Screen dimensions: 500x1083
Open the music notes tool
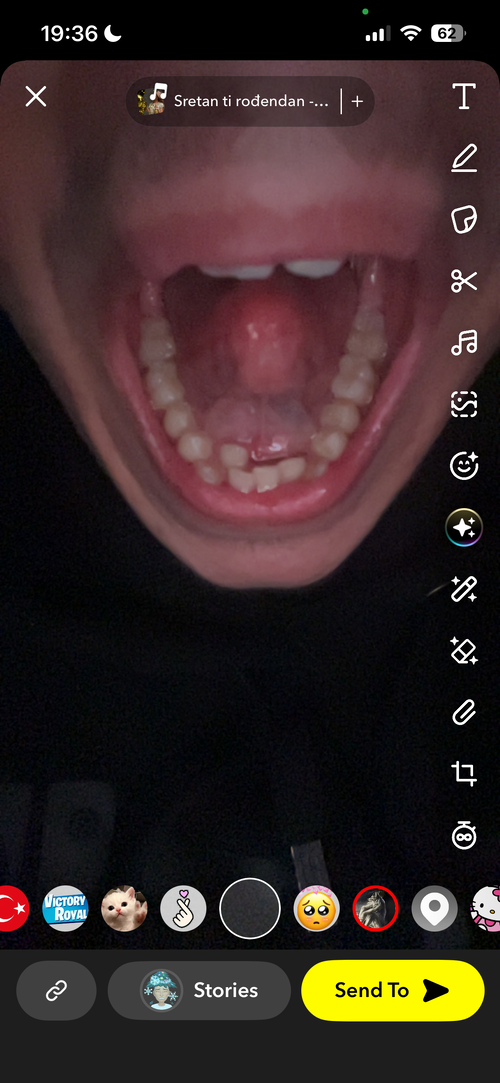point(464,343)
